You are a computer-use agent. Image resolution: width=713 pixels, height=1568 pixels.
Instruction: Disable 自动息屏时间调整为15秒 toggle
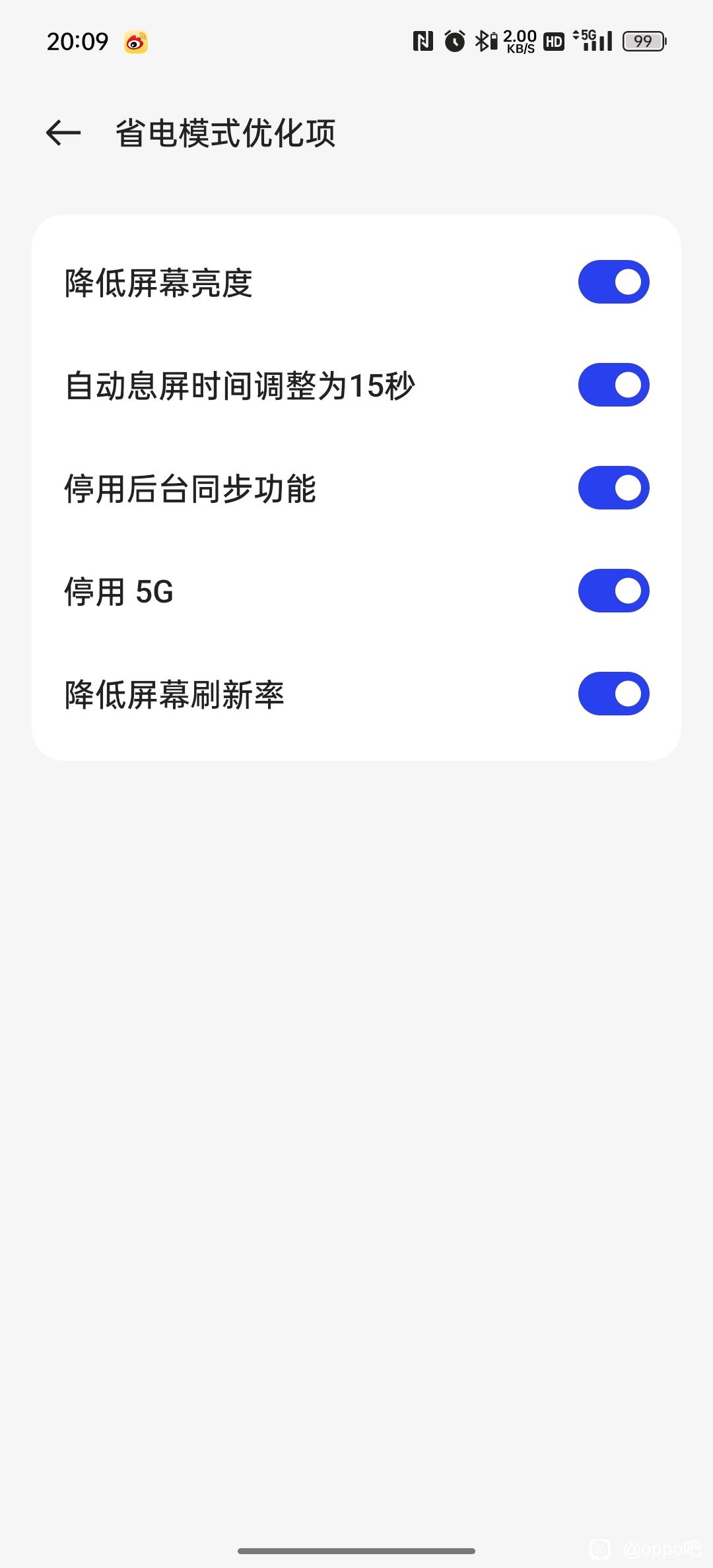[614, 385]
